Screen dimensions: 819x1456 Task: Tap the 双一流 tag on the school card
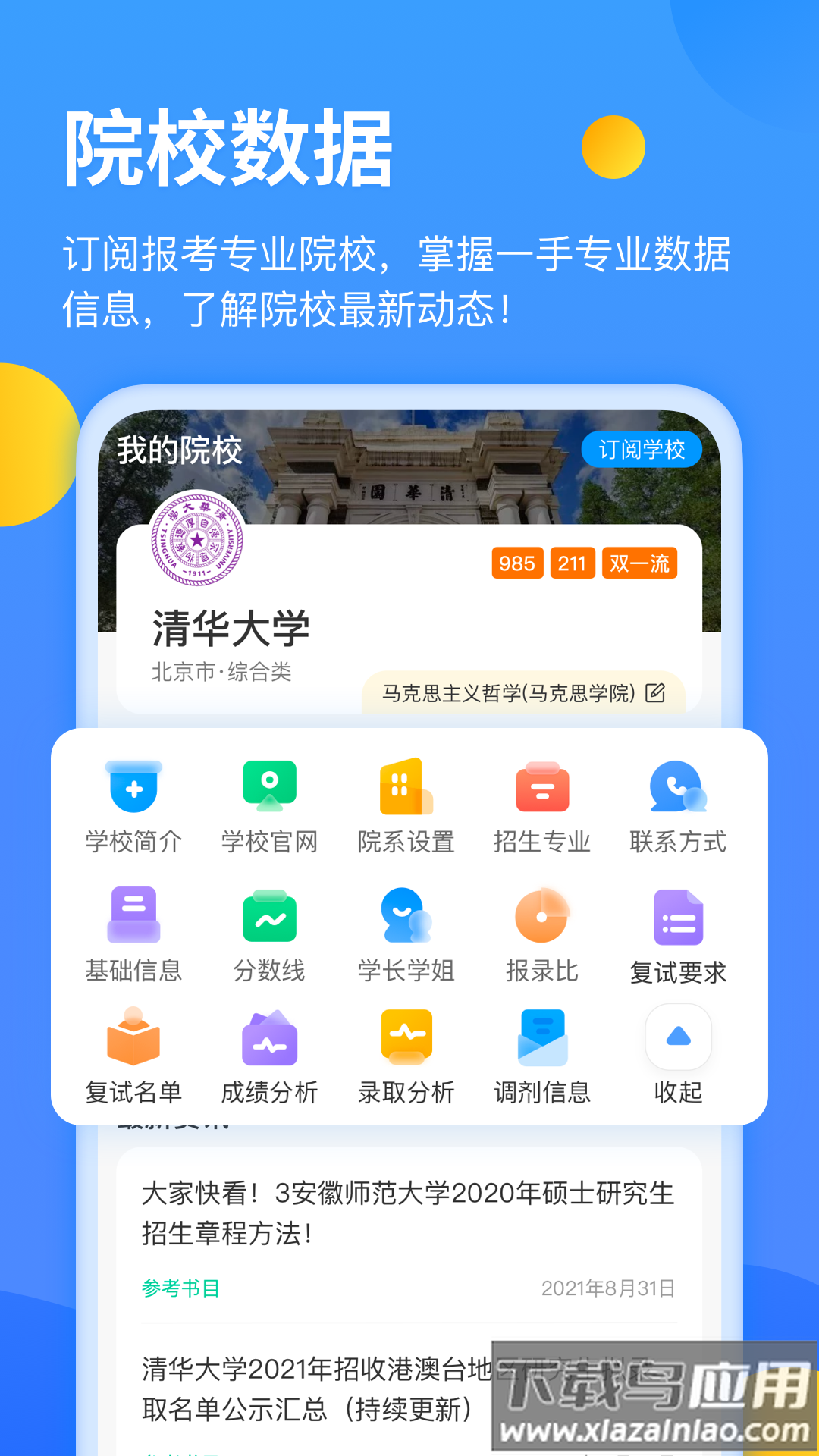639,563
